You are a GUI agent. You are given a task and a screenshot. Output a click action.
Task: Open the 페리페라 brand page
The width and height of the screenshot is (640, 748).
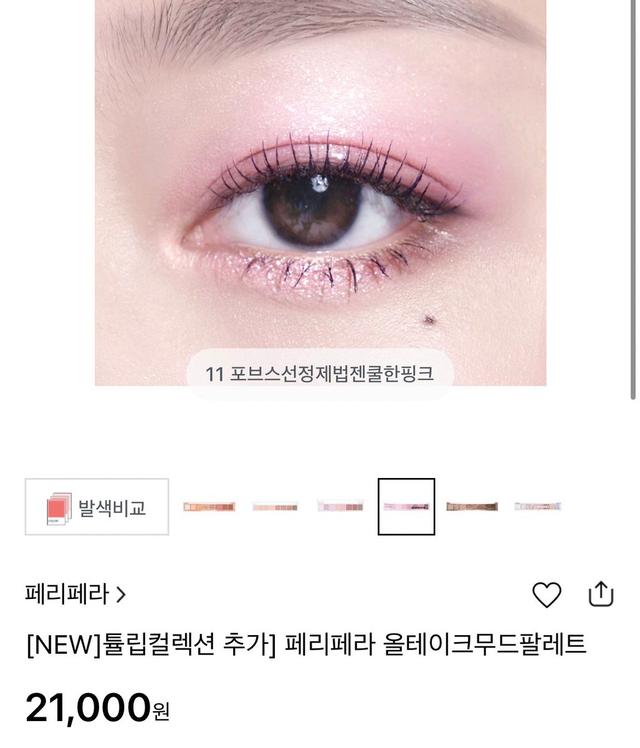click(x=76, y=594)
